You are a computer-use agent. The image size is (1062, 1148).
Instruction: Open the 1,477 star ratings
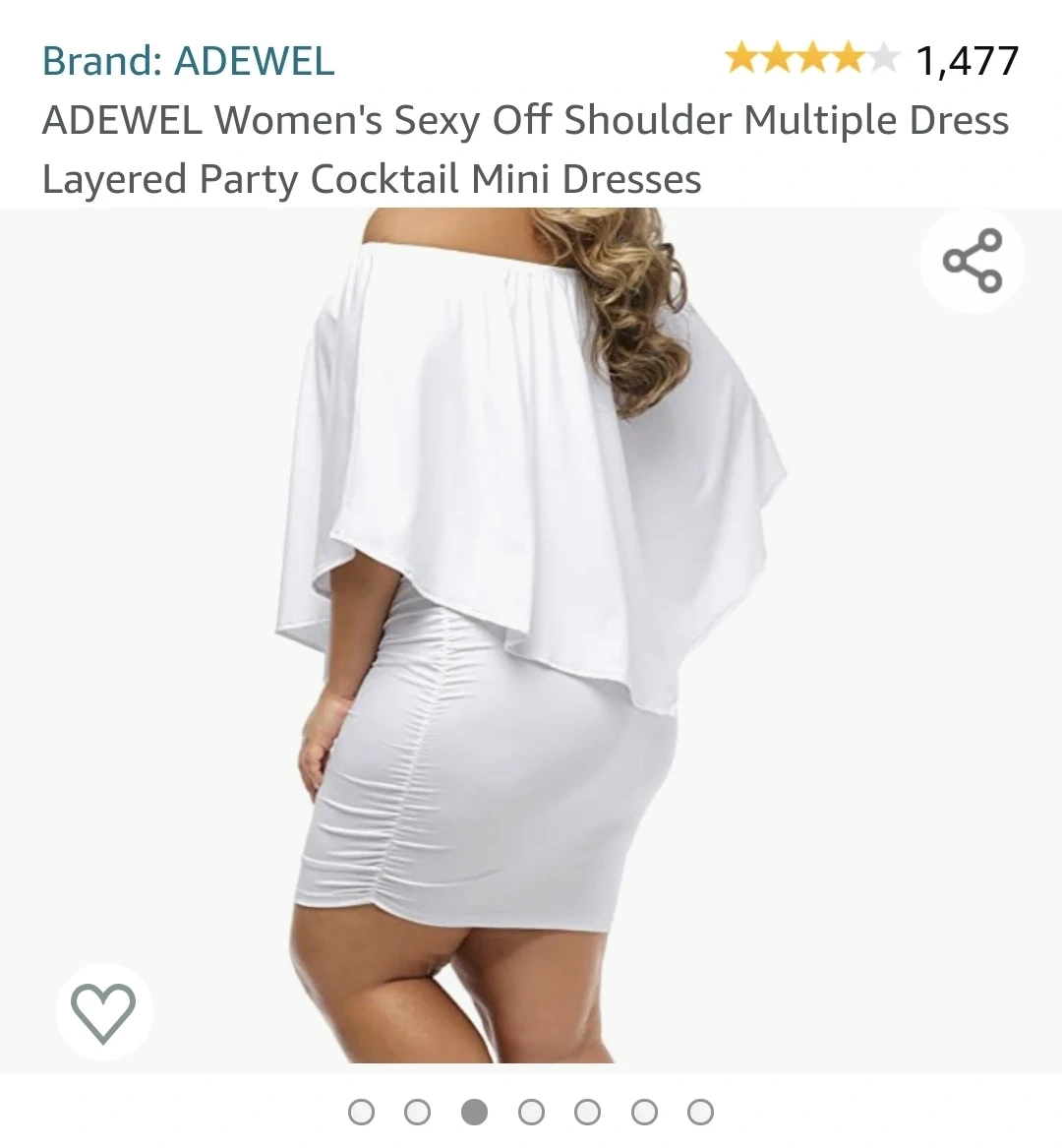(x=871, y=61)
